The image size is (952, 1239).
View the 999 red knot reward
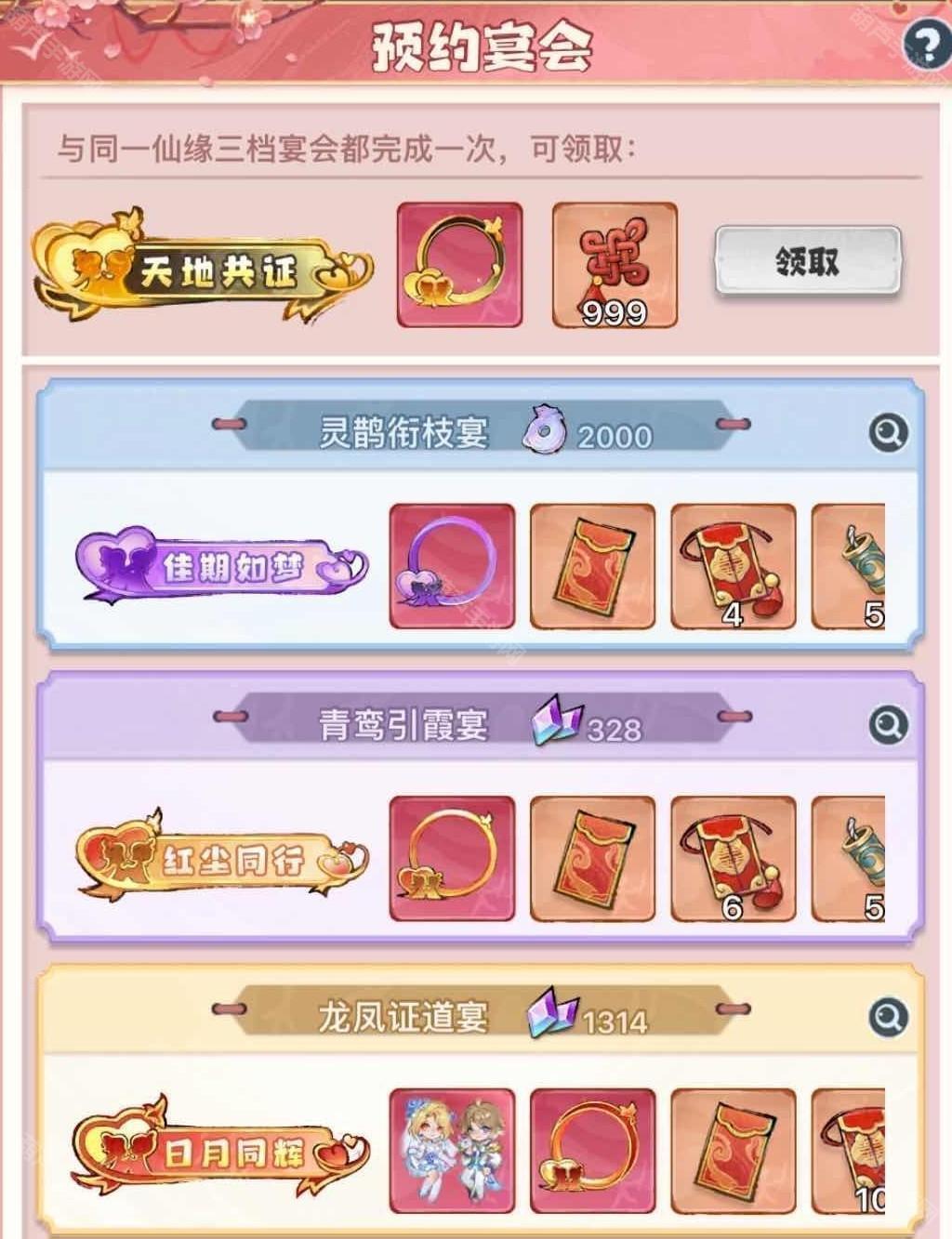point(615,265)
